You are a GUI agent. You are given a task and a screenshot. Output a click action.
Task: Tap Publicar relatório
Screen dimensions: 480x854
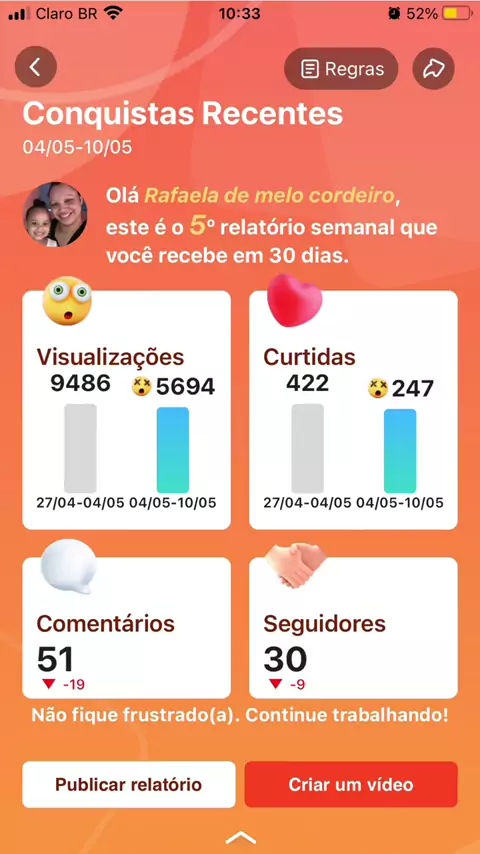(129, 784)
